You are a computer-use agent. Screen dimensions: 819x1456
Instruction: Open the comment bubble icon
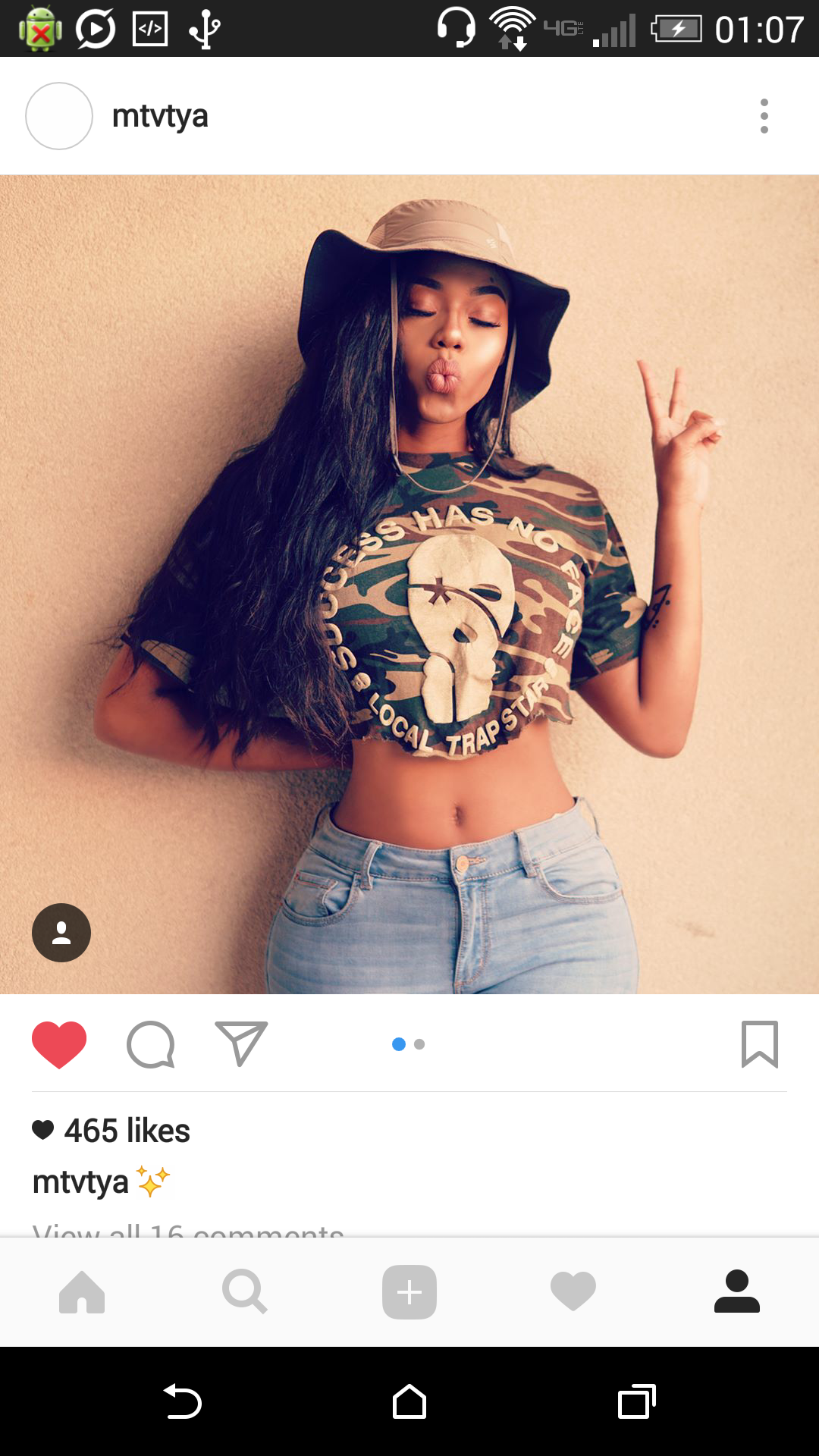pyautogui.click(x=151, y=1044)
